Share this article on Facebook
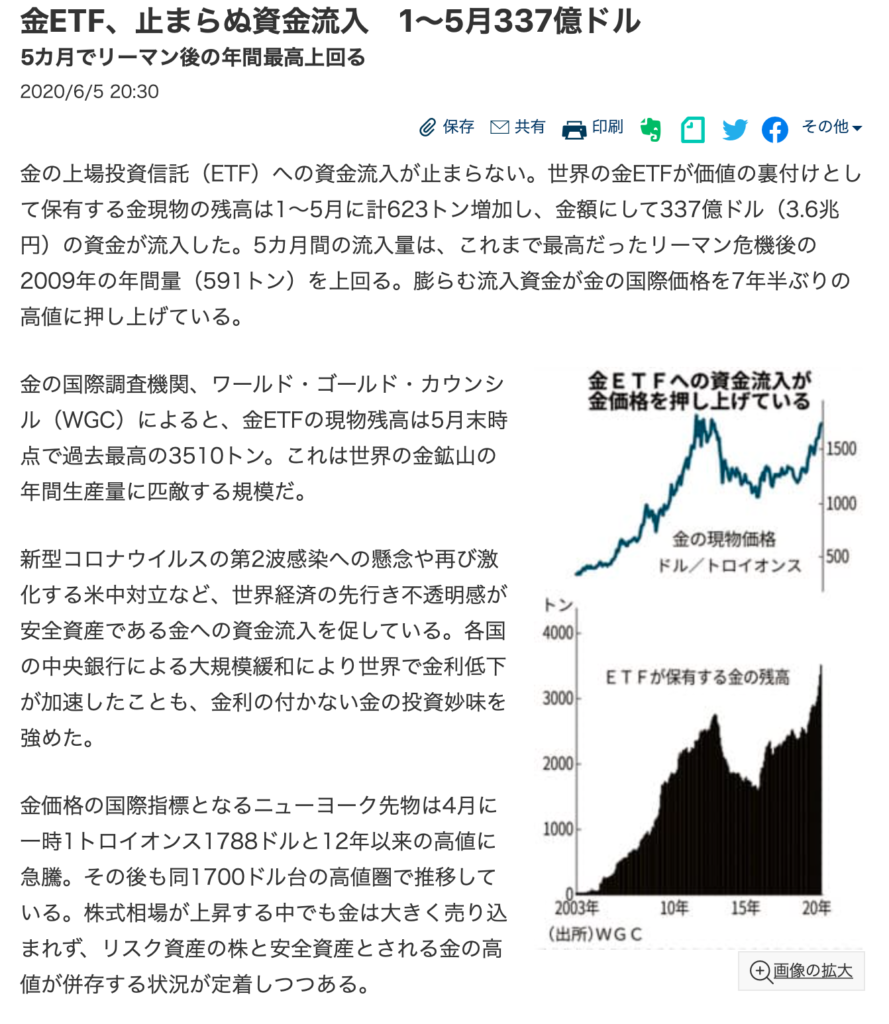This screenshot has height=1024, width=889. pyautogui.click(x=775, y=128)
